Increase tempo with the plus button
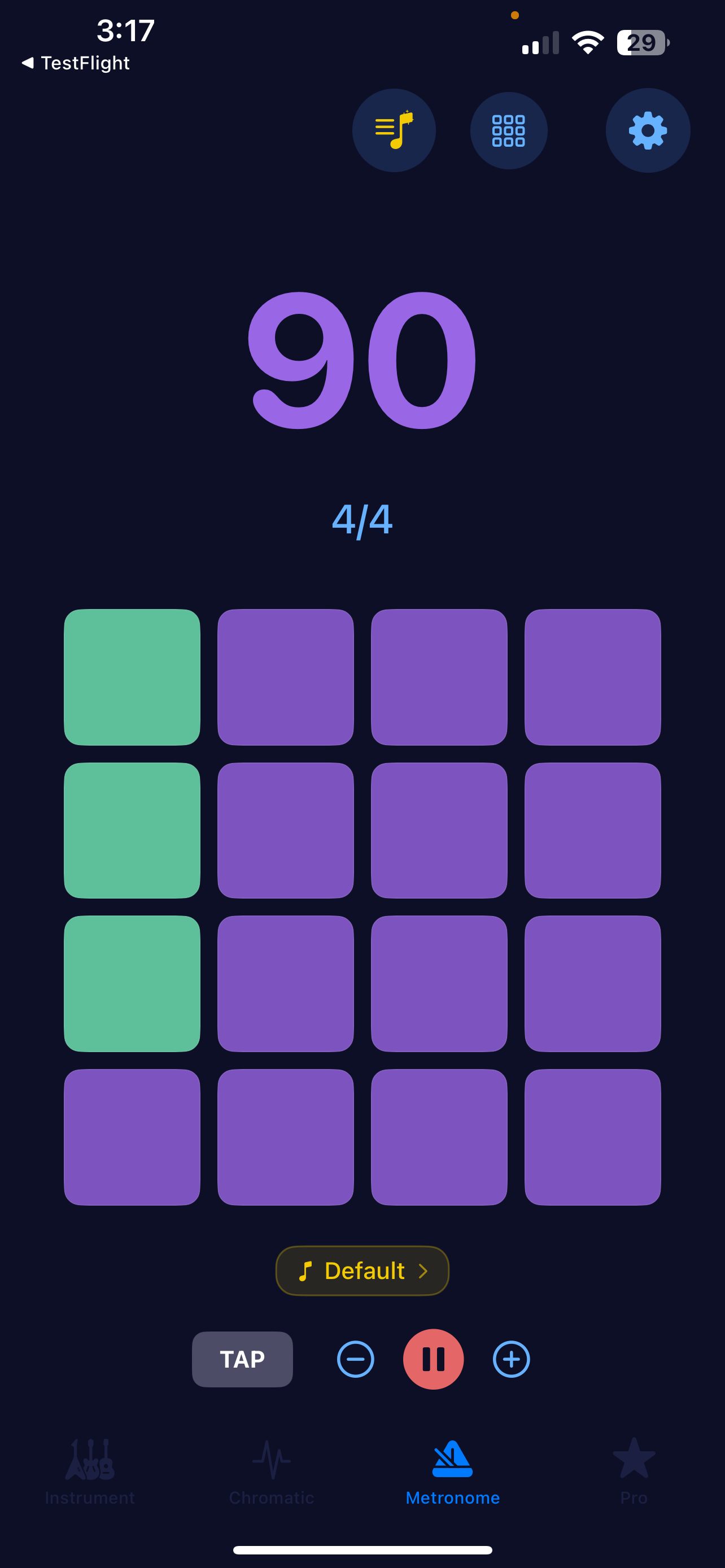 tap(511, 1359)
